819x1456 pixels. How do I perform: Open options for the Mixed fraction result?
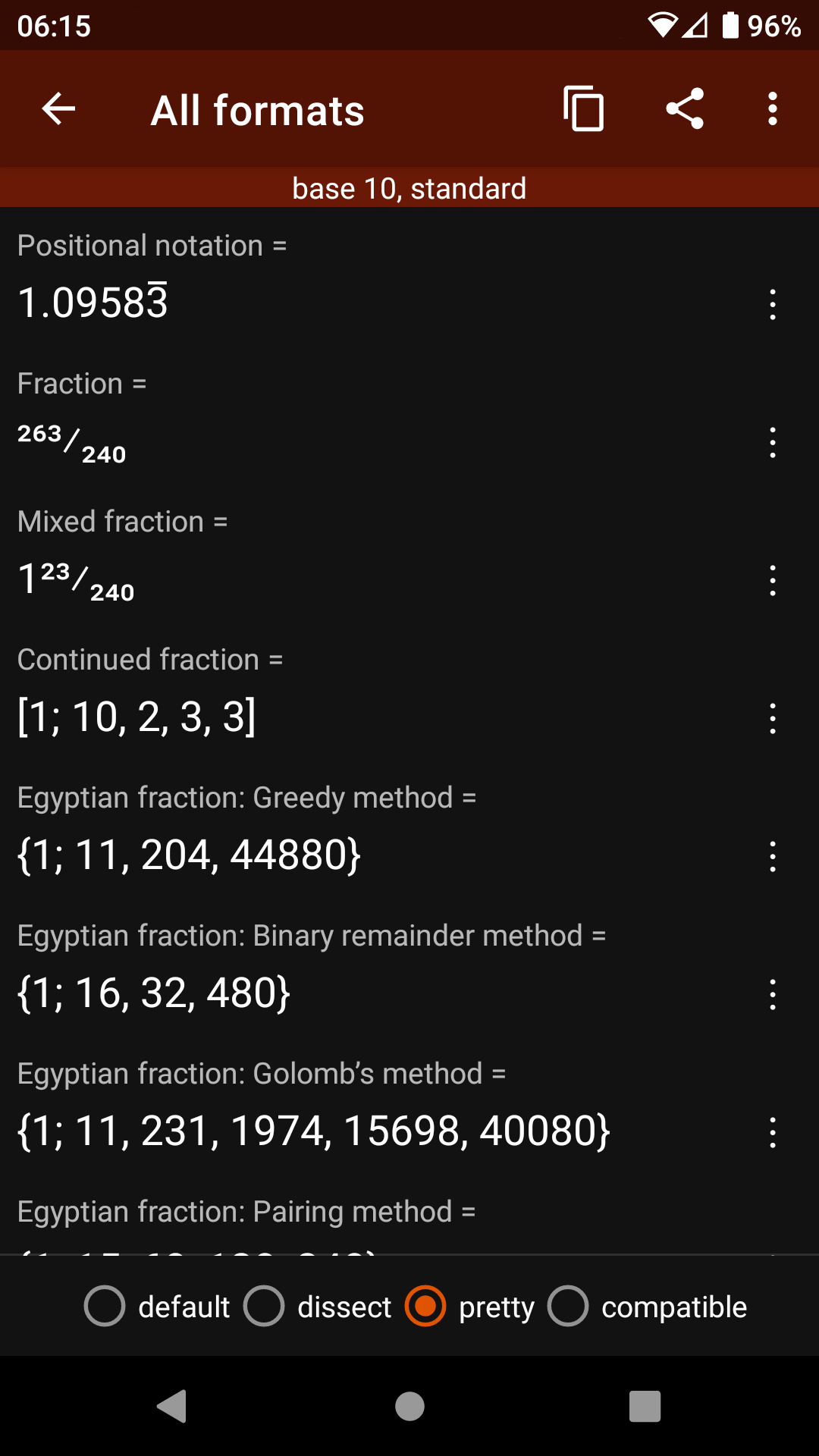(x=773, y=581)
